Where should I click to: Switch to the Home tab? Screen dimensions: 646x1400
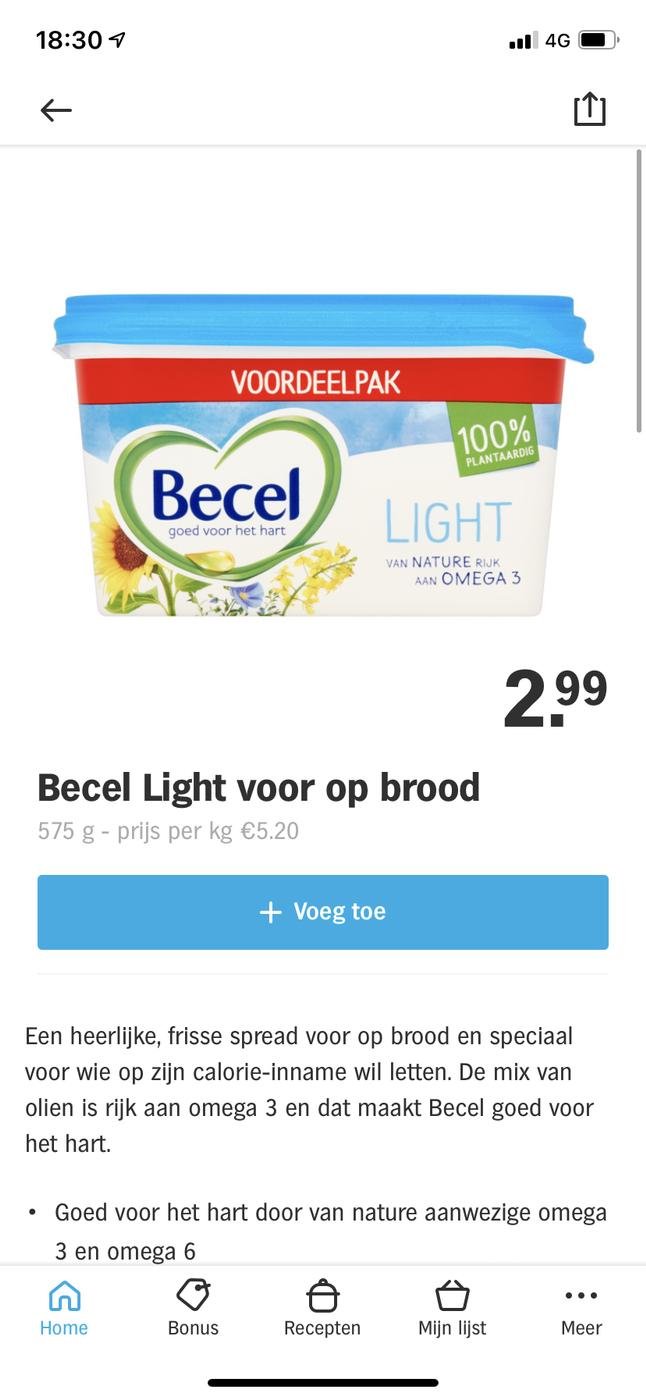64,1308
